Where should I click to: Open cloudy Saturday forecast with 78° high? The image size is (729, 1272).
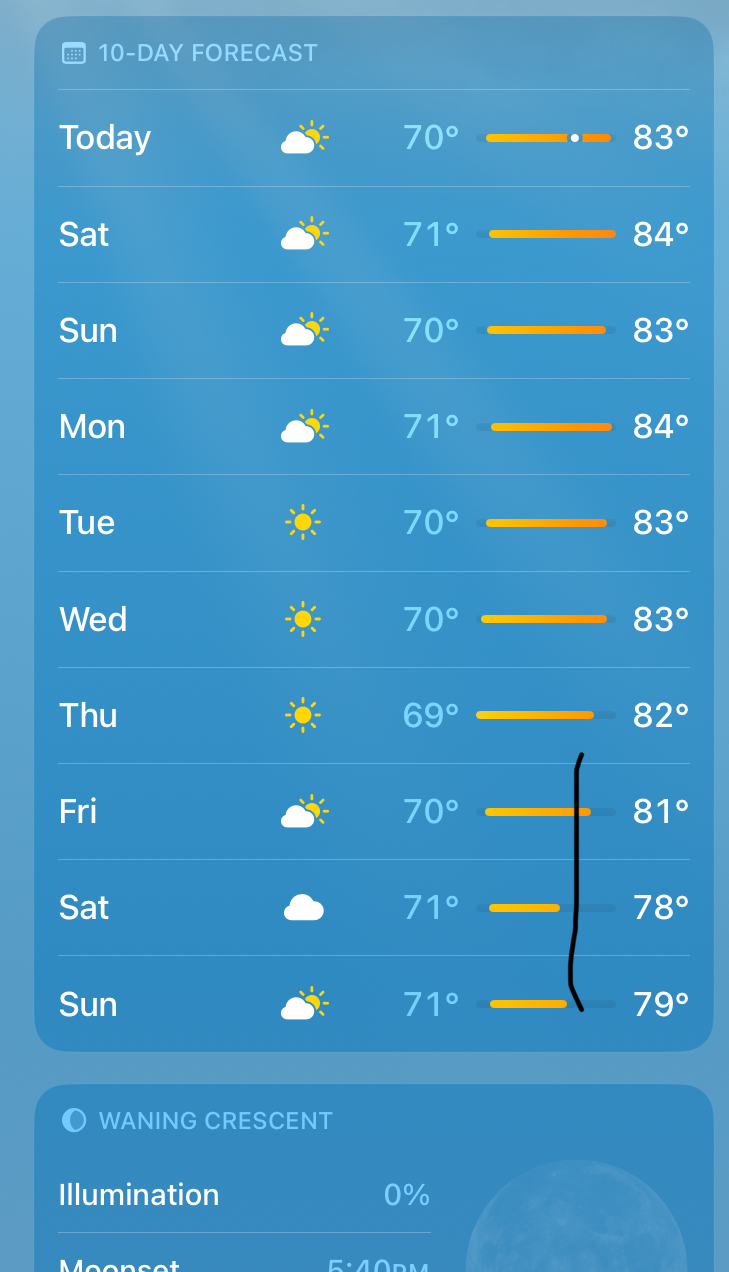pos(373,908)
